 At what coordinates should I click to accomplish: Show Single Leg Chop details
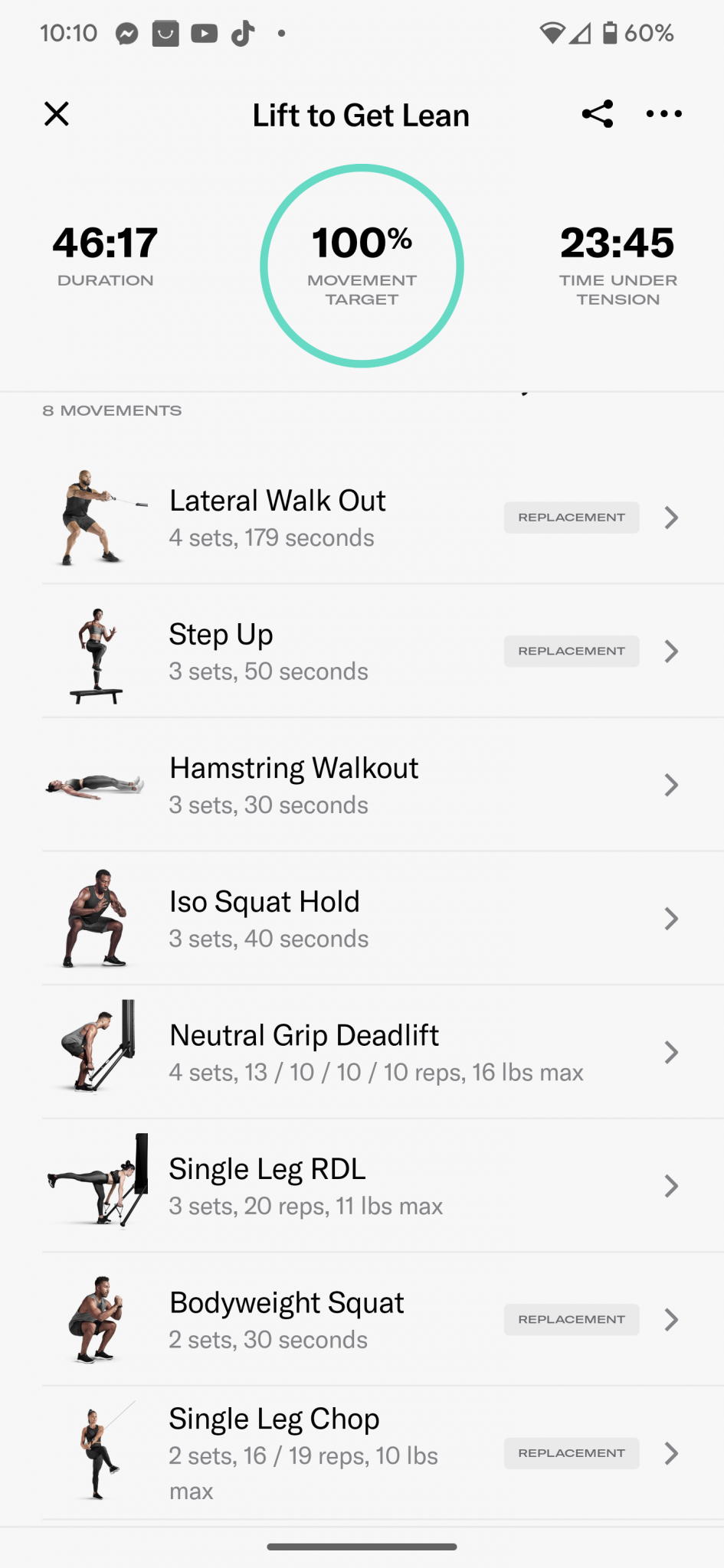[x=360, y=1453]
